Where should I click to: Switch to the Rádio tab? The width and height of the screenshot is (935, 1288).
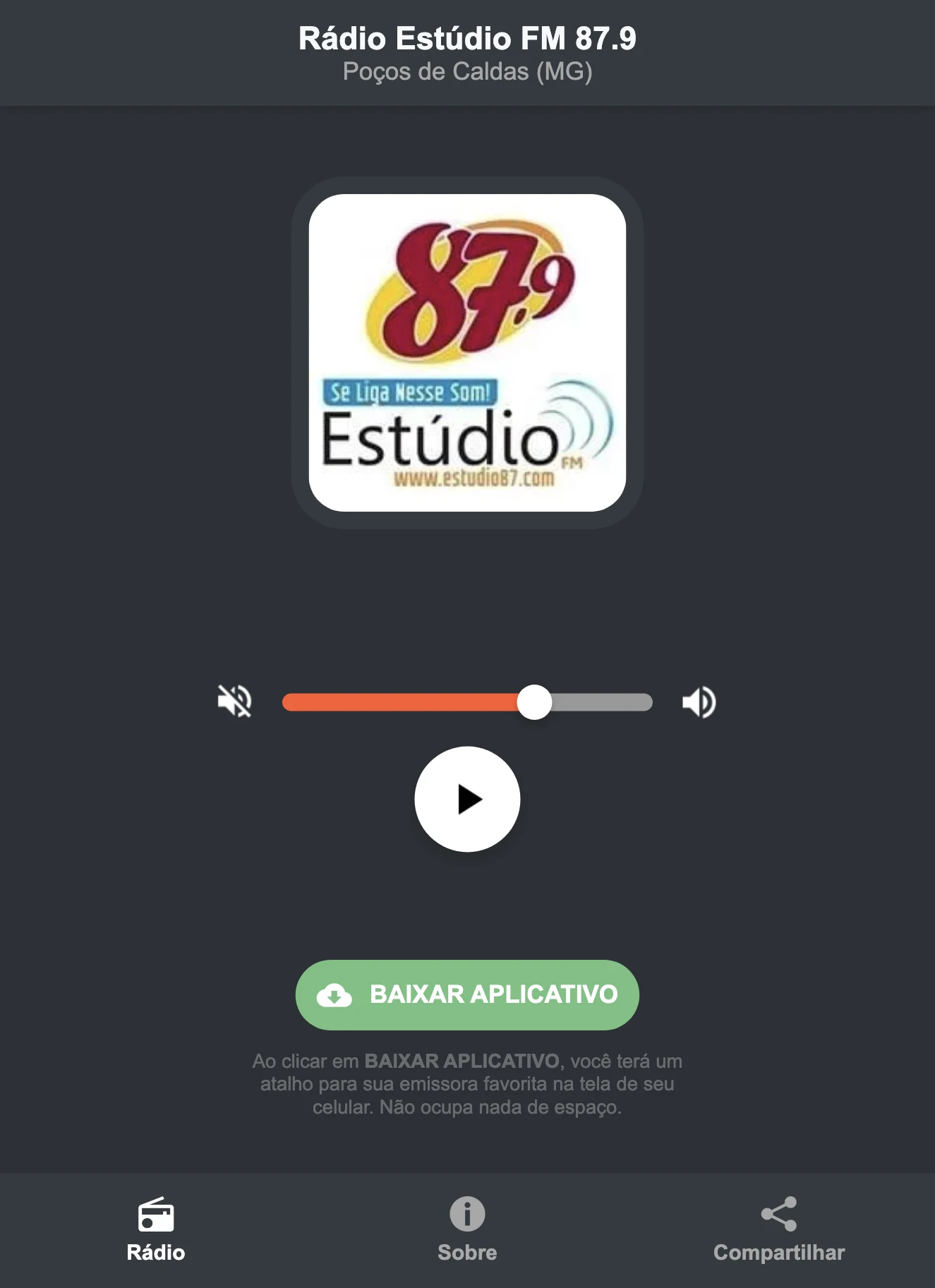pyautogui.click(x=155, y=1232)
